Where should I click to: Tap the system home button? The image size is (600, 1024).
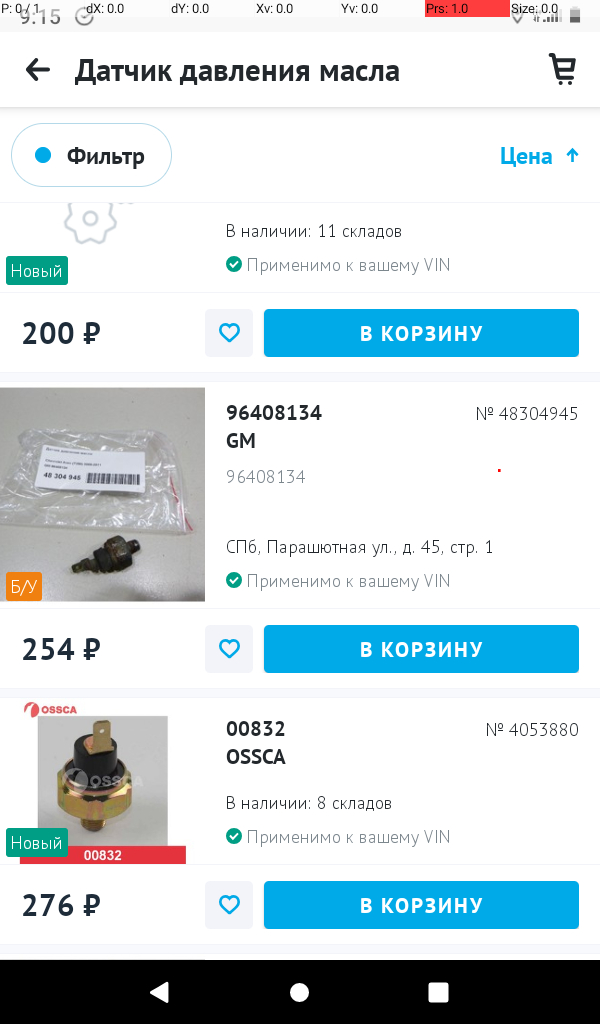click(299, 991)
